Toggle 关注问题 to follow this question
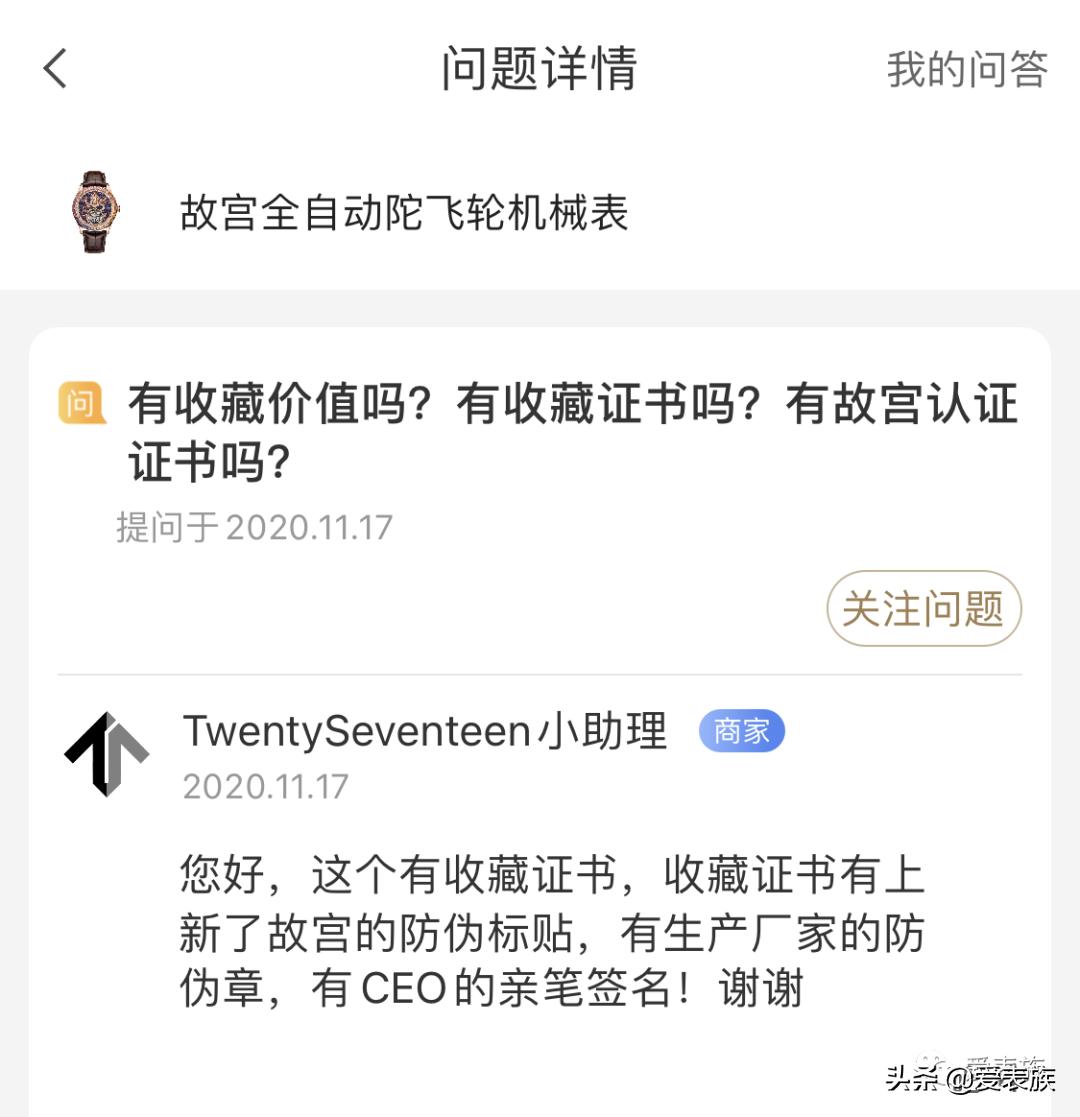The width and height of the screenshot is (1080, 1117). pyautogui.click(x=923, y=608)
